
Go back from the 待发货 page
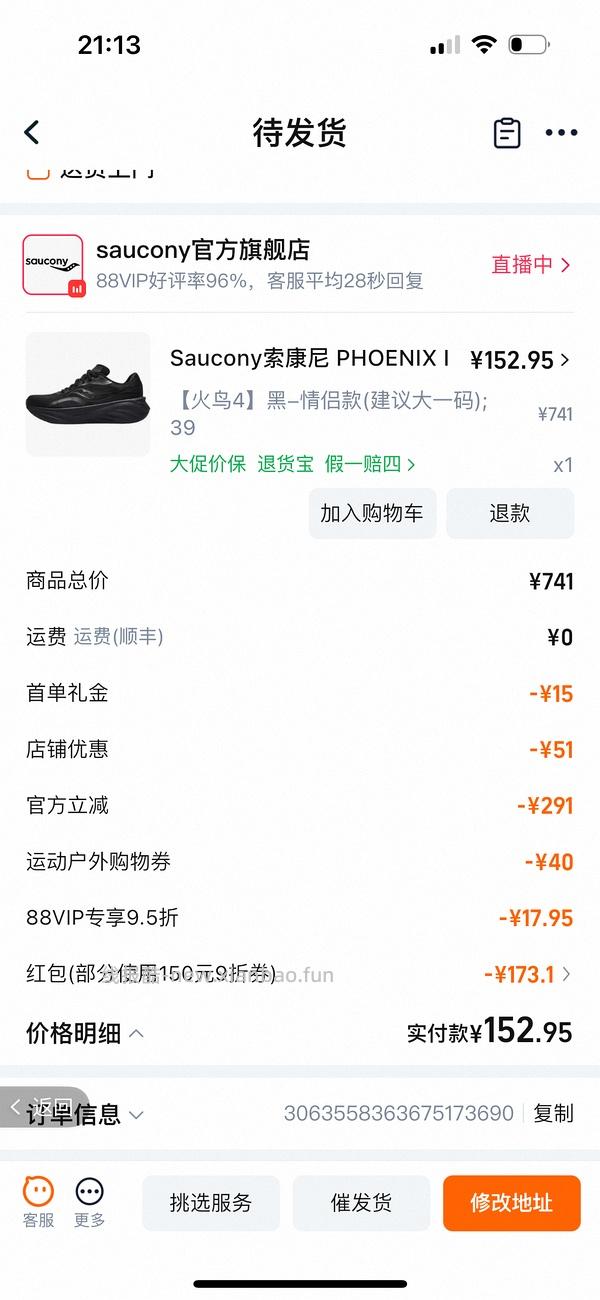click(32, 132)
